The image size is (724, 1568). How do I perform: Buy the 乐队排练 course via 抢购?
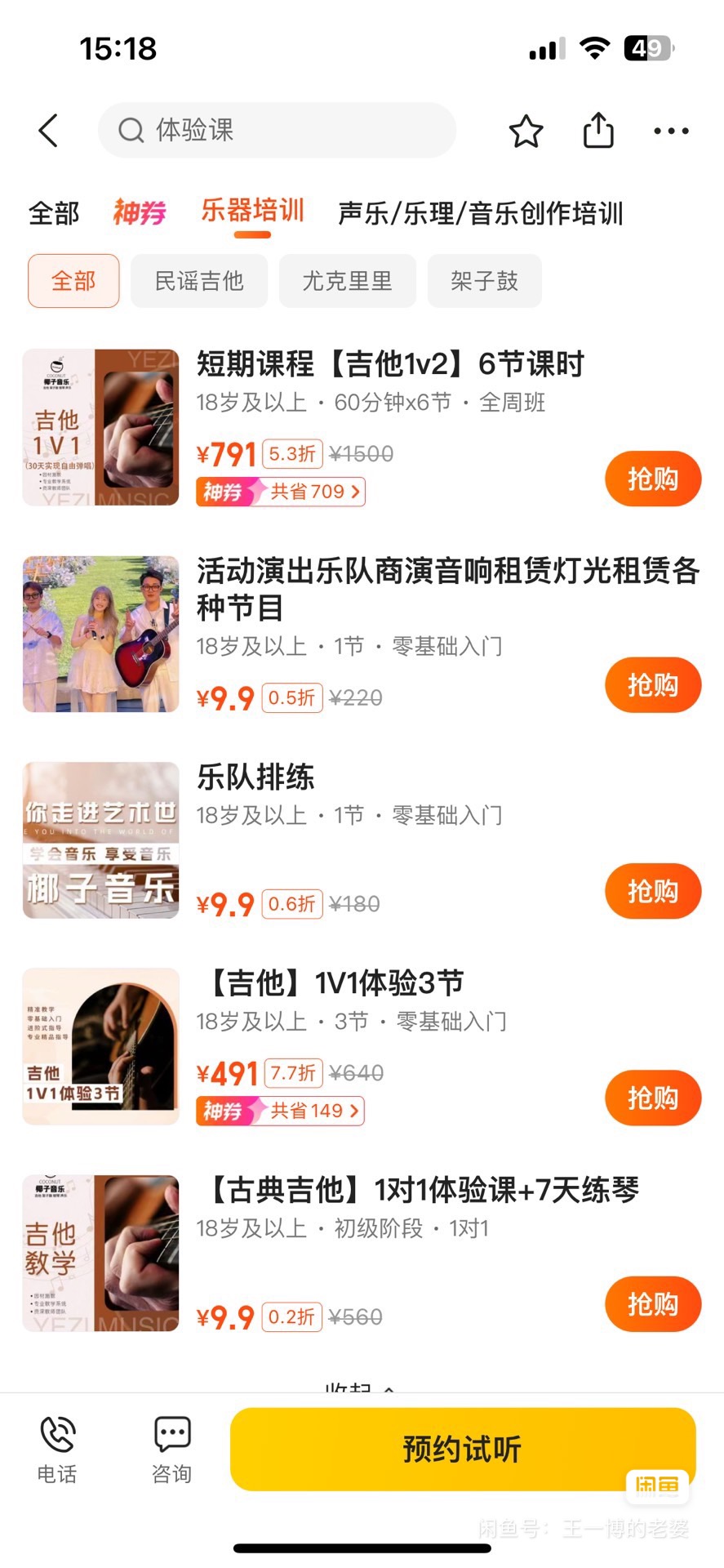tap(652, 891)
